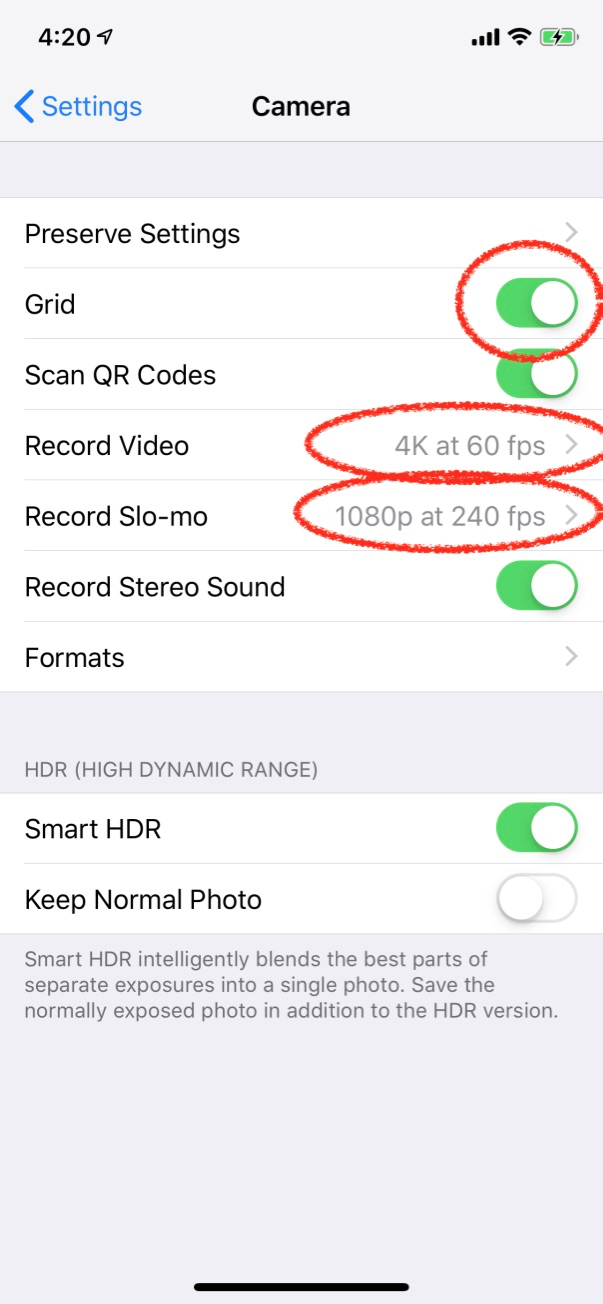Open Record Slo-mo options
This screenshot has width=603, height=1304.
point(300,516)
